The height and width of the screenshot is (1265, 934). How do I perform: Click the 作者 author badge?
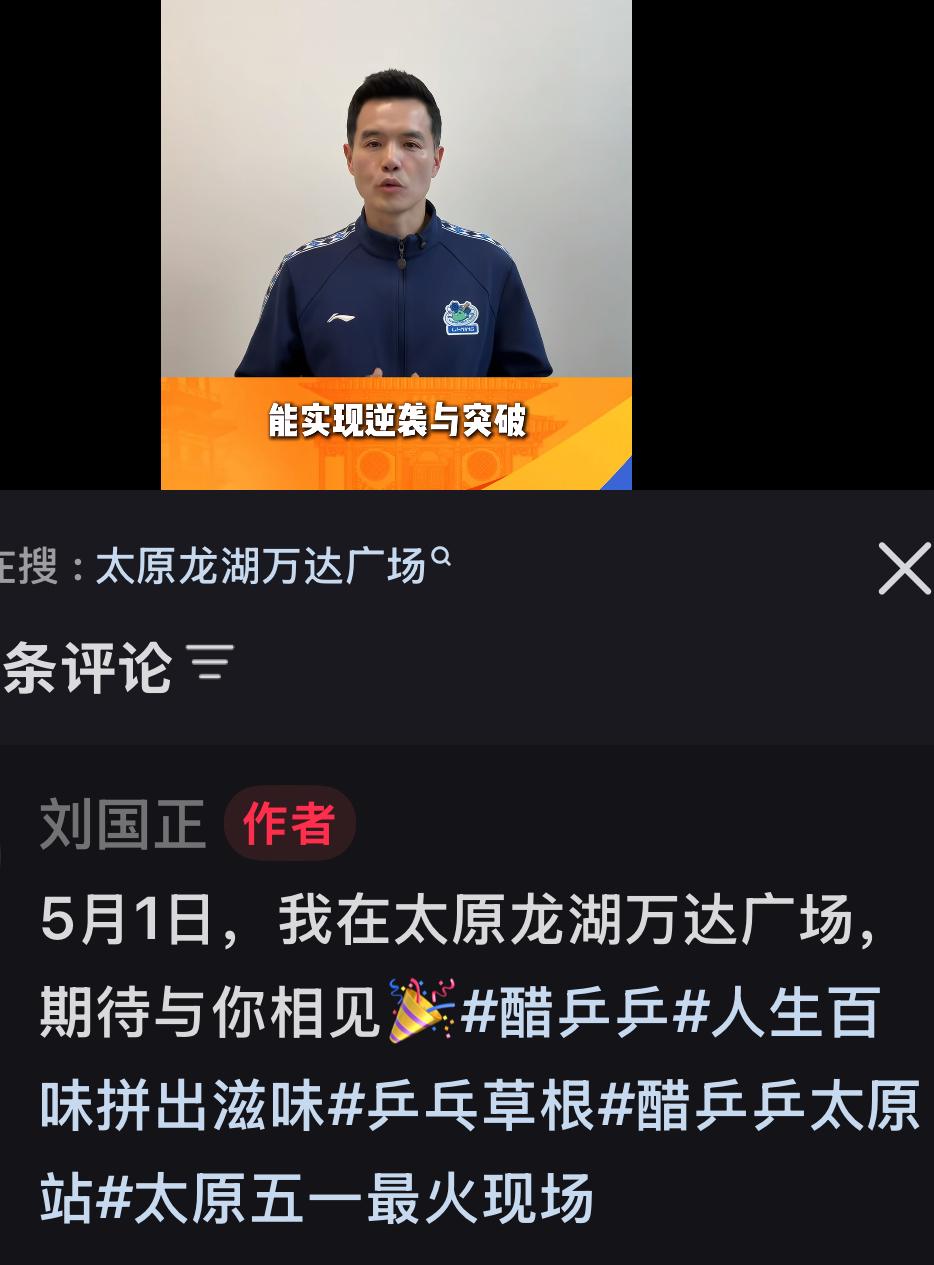click(289, 822)
